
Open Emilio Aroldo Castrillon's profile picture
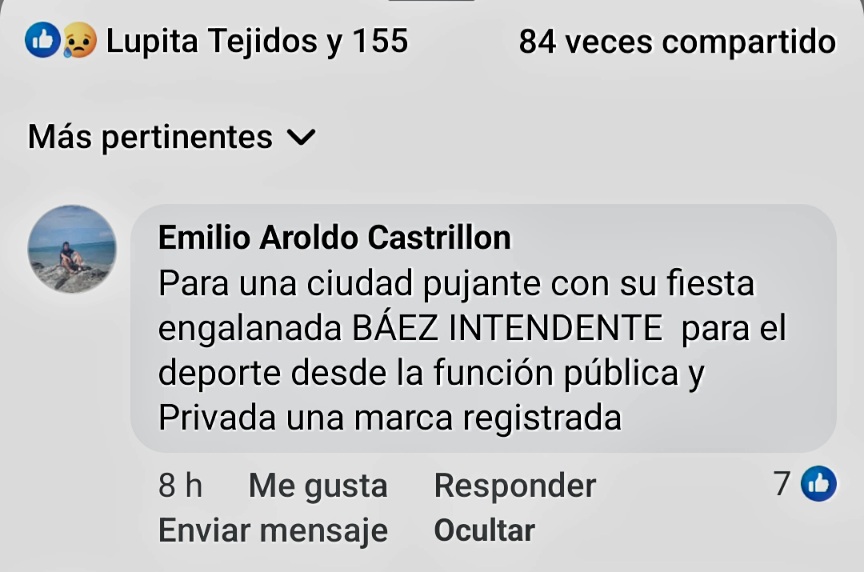pos(72,249)
